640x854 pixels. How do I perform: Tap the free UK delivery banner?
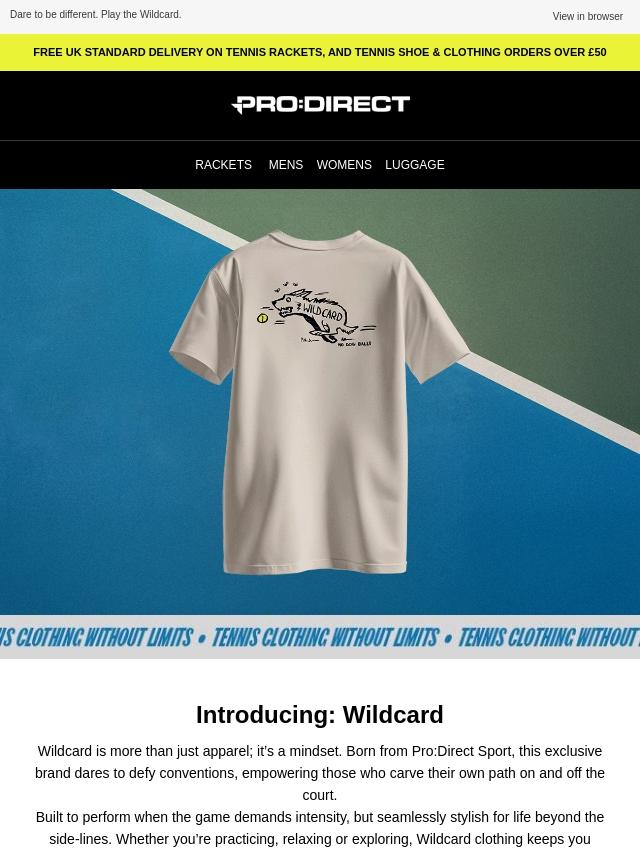pyautogui.click(x=320, y=52)
